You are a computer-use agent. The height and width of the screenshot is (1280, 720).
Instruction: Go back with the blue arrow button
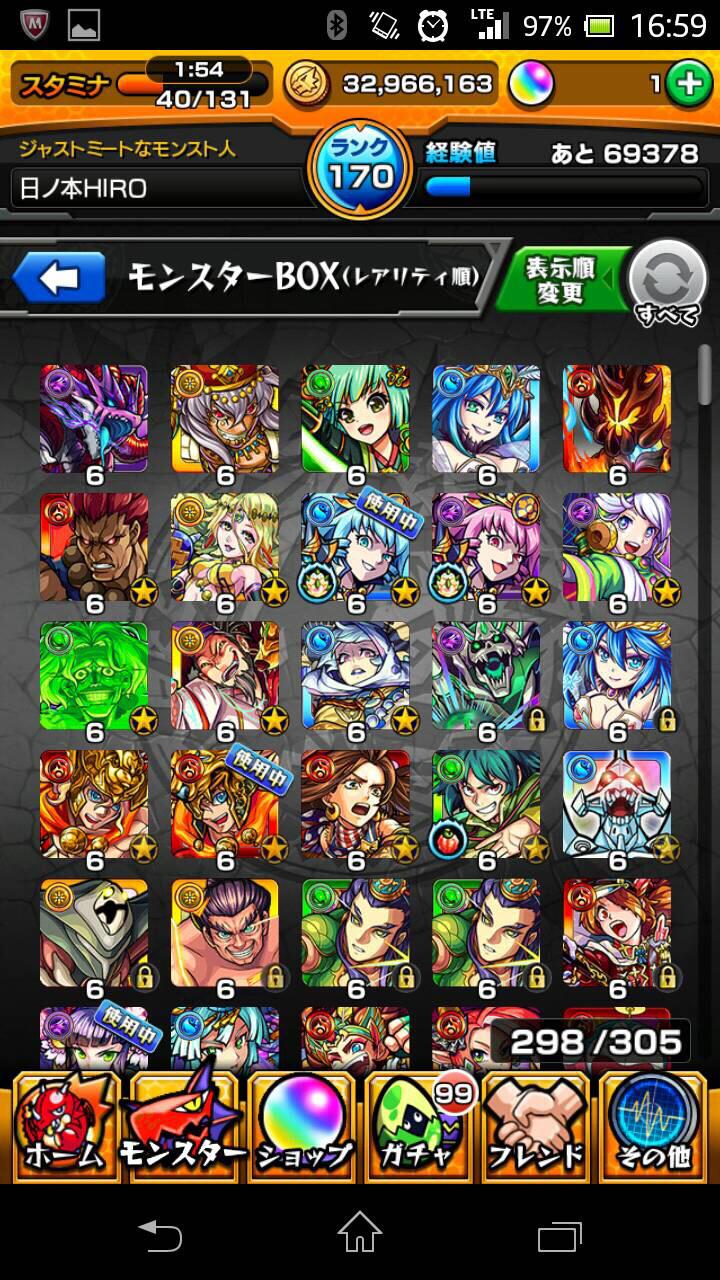click(x=58, y=278)
